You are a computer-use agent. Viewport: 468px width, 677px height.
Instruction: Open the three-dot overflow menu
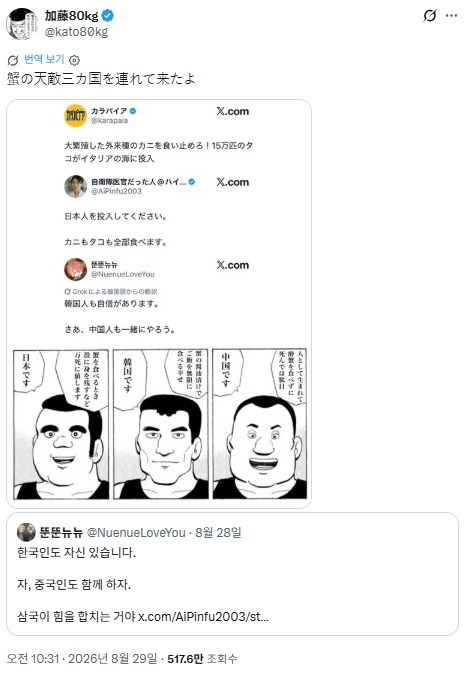pos(452,16)
